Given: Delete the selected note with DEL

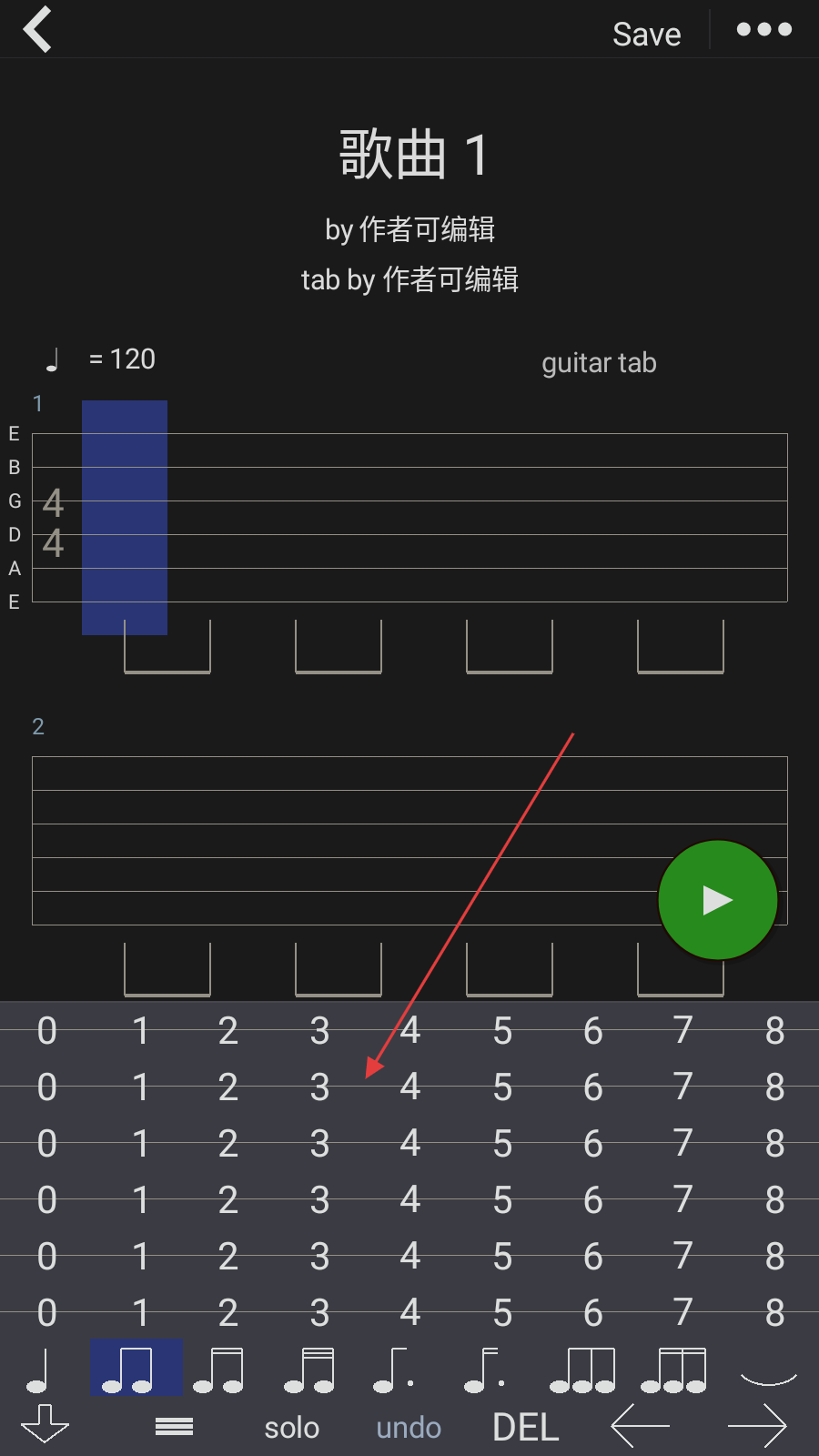Looking at the screenshot, I should [x=525, y=1427].
